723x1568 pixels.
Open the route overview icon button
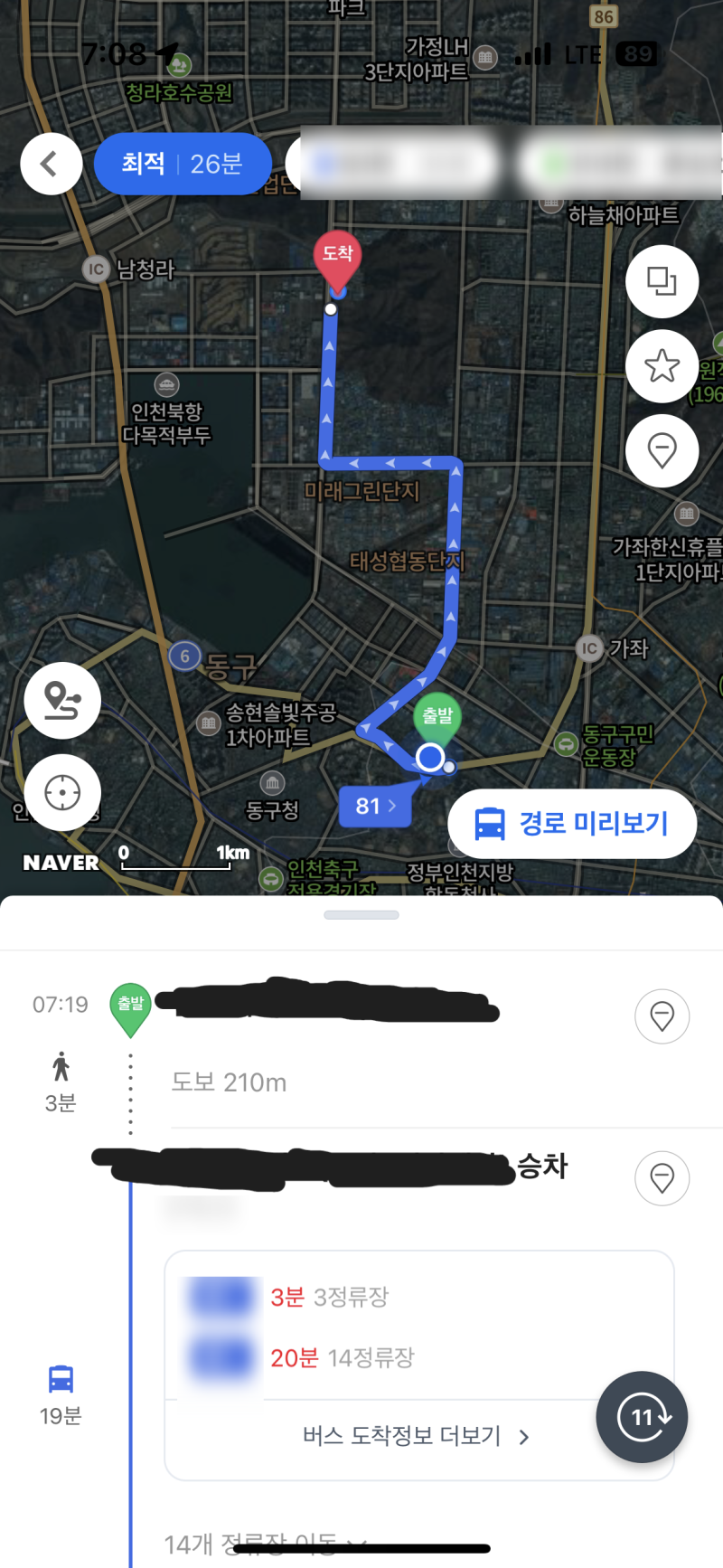tap(62, 701)
